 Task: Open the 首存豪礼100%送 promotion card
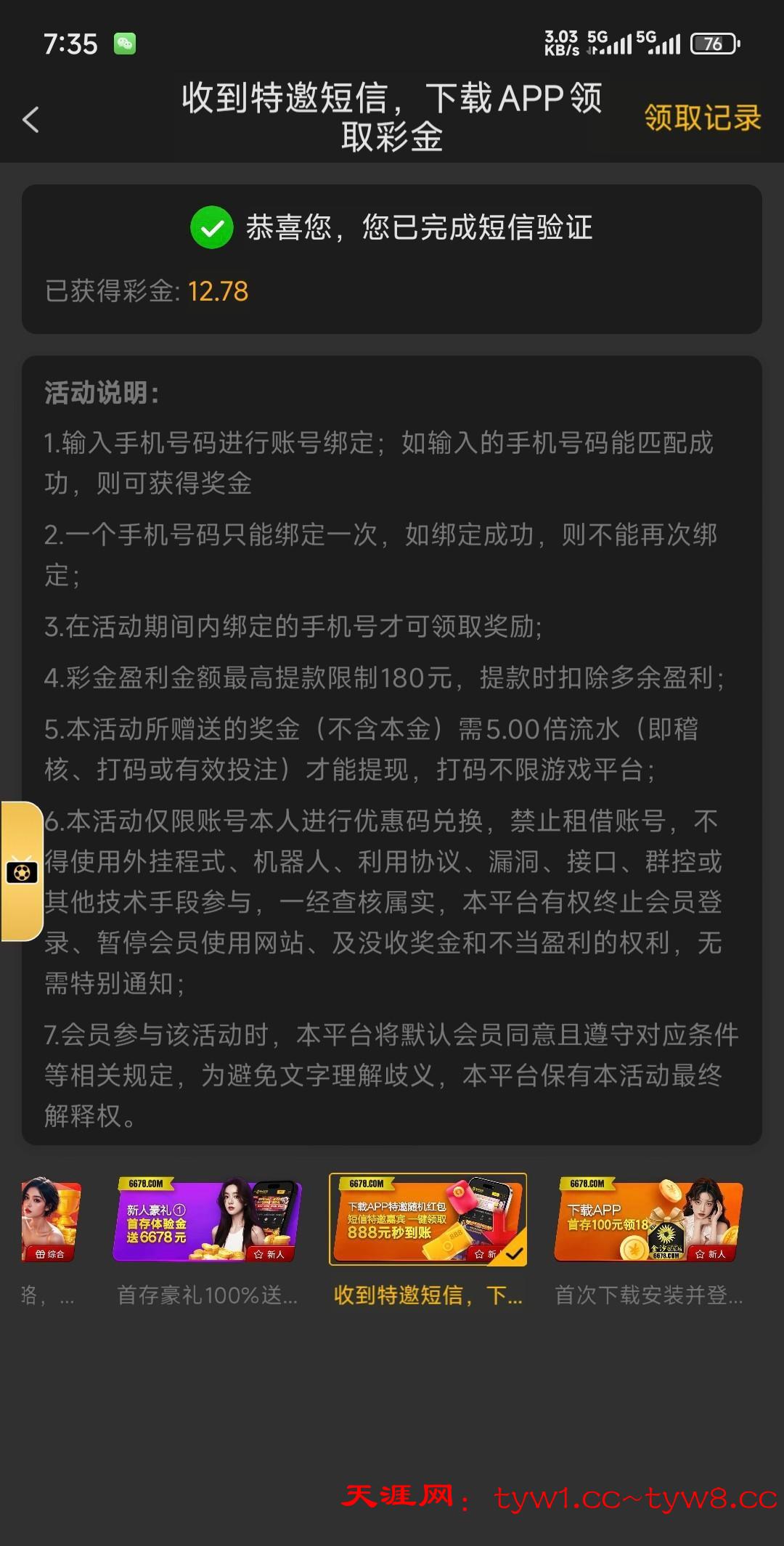click(207, 1220)
